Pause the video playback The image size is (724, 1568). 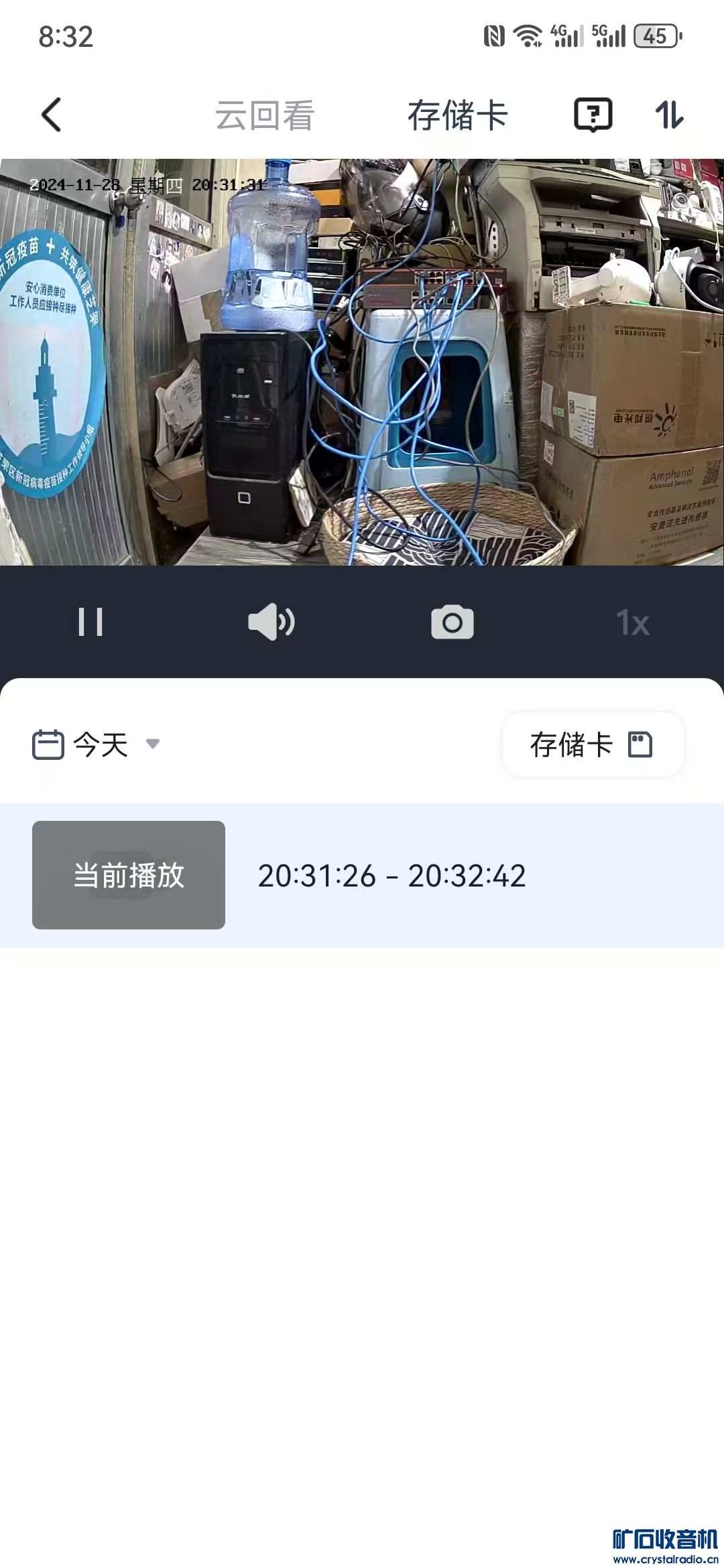(x=90, y=622)
